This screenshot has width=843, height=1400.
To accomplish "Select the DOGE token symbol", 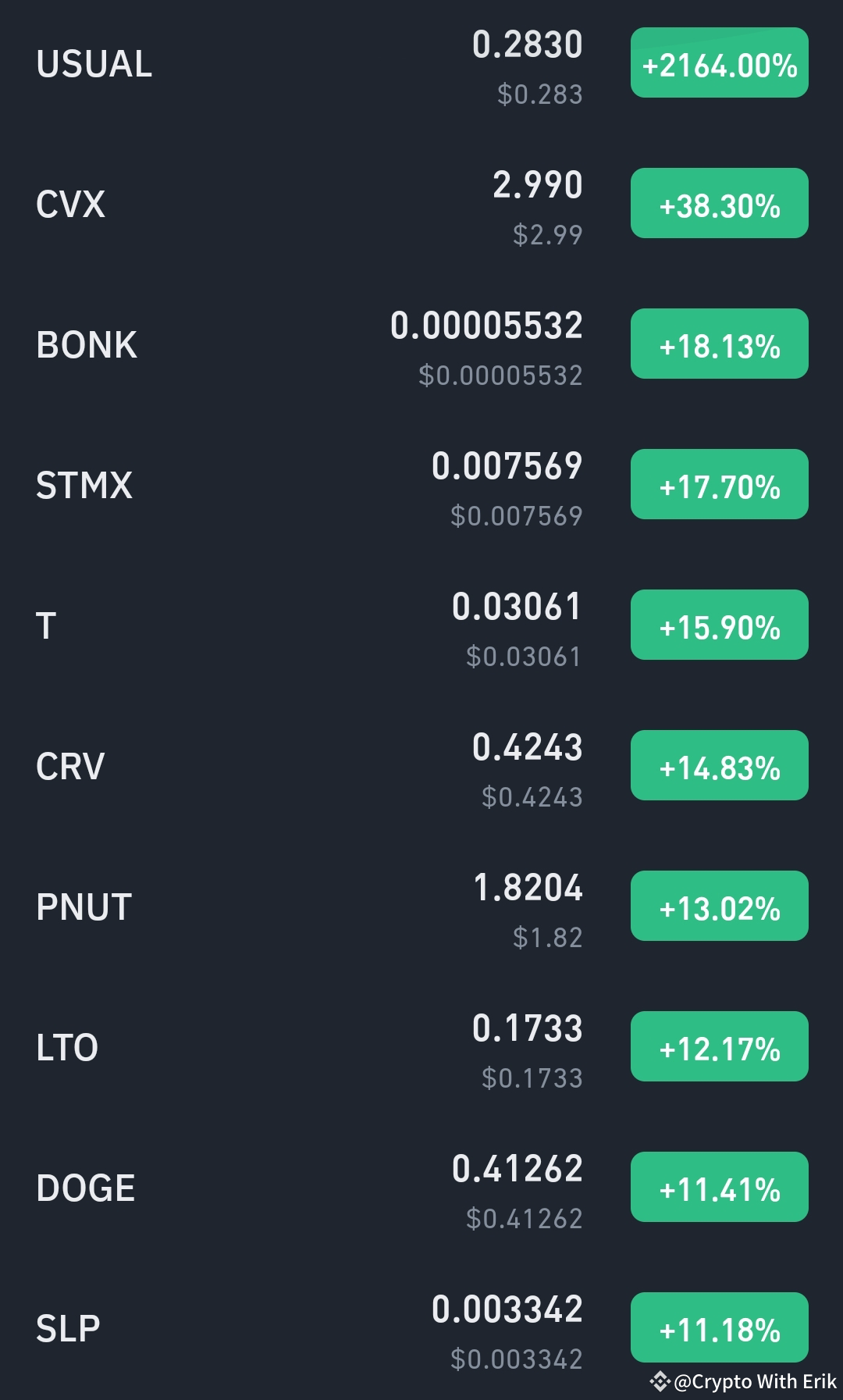I will [x=86, y=1187].
